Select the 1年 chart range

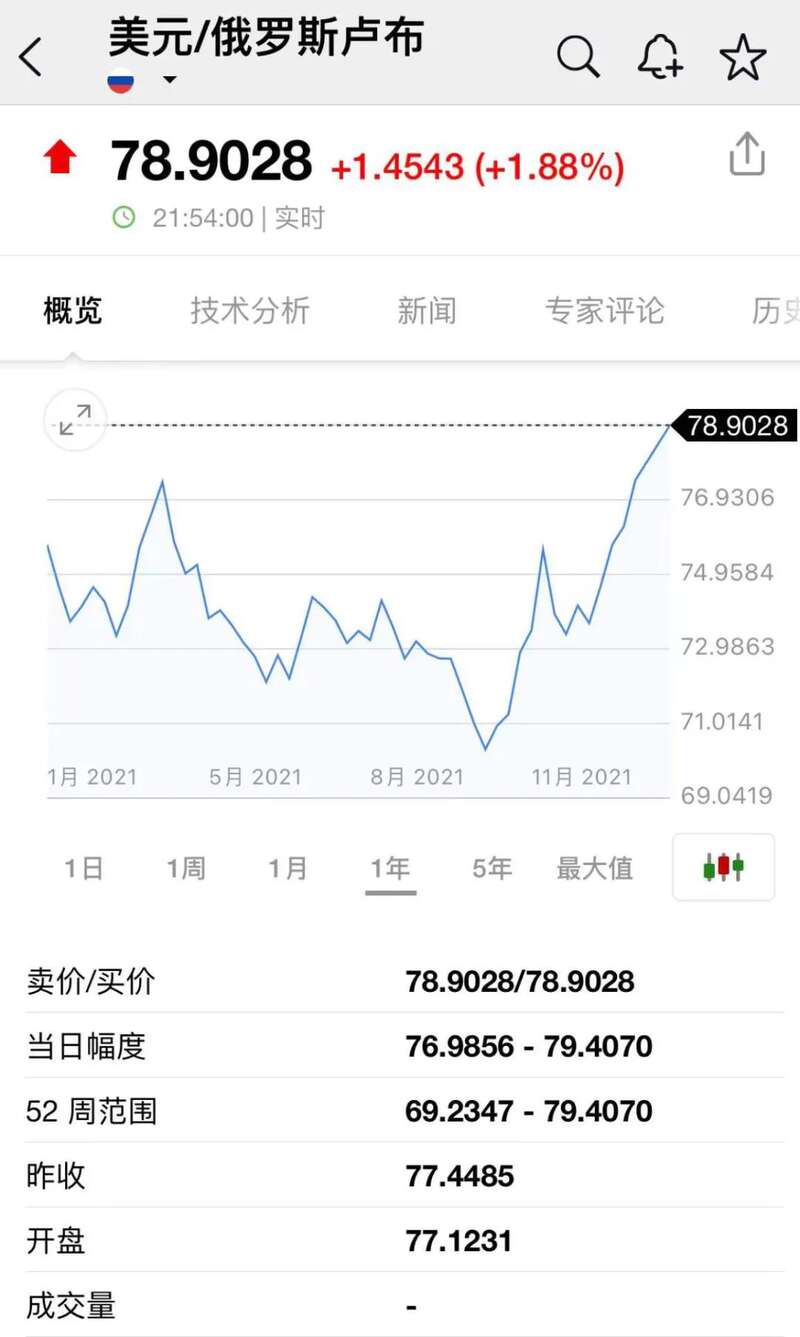coord(390,868)
